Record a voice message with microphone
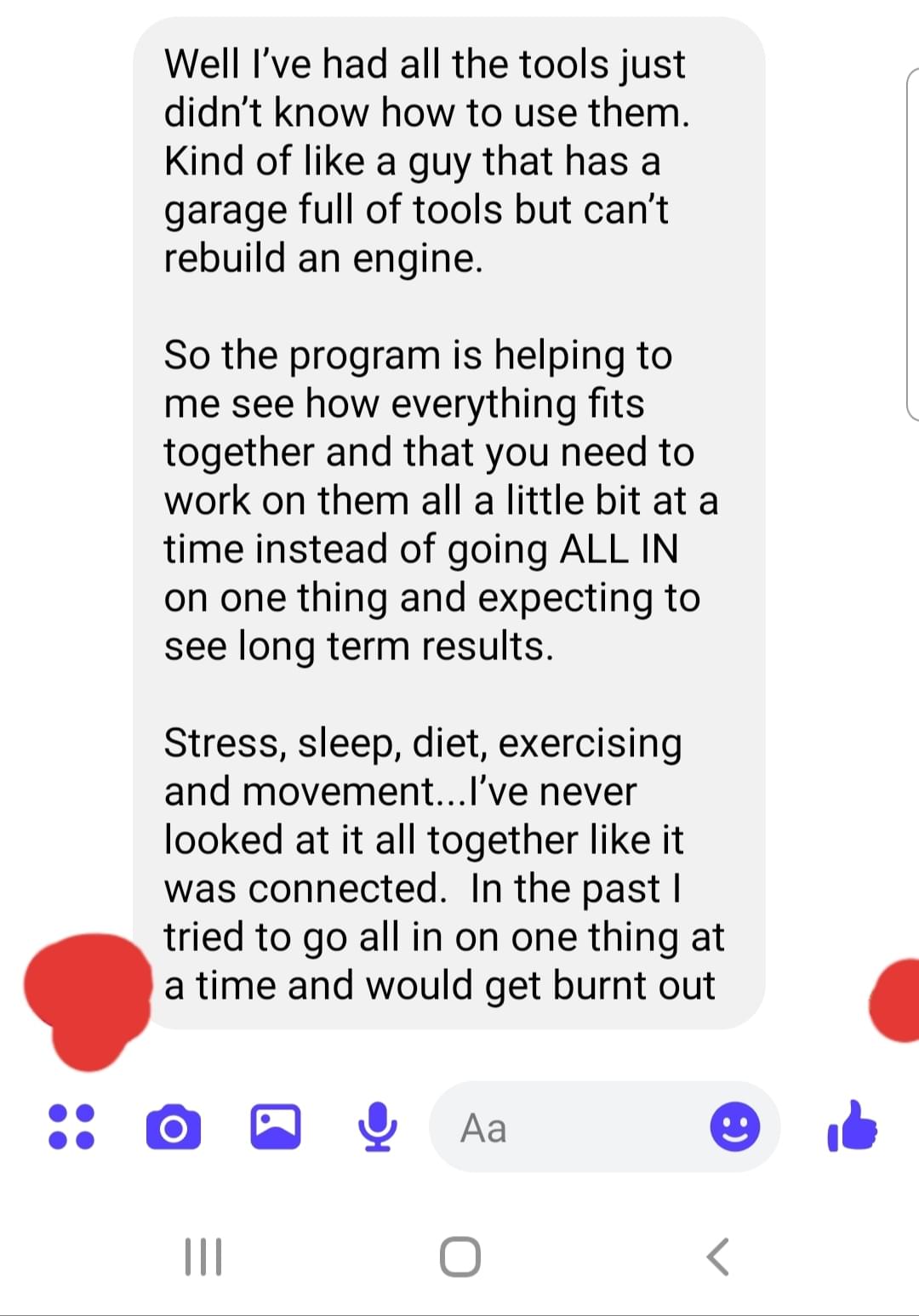Viewport: 919px width, 1316px height. point(377,1126)
